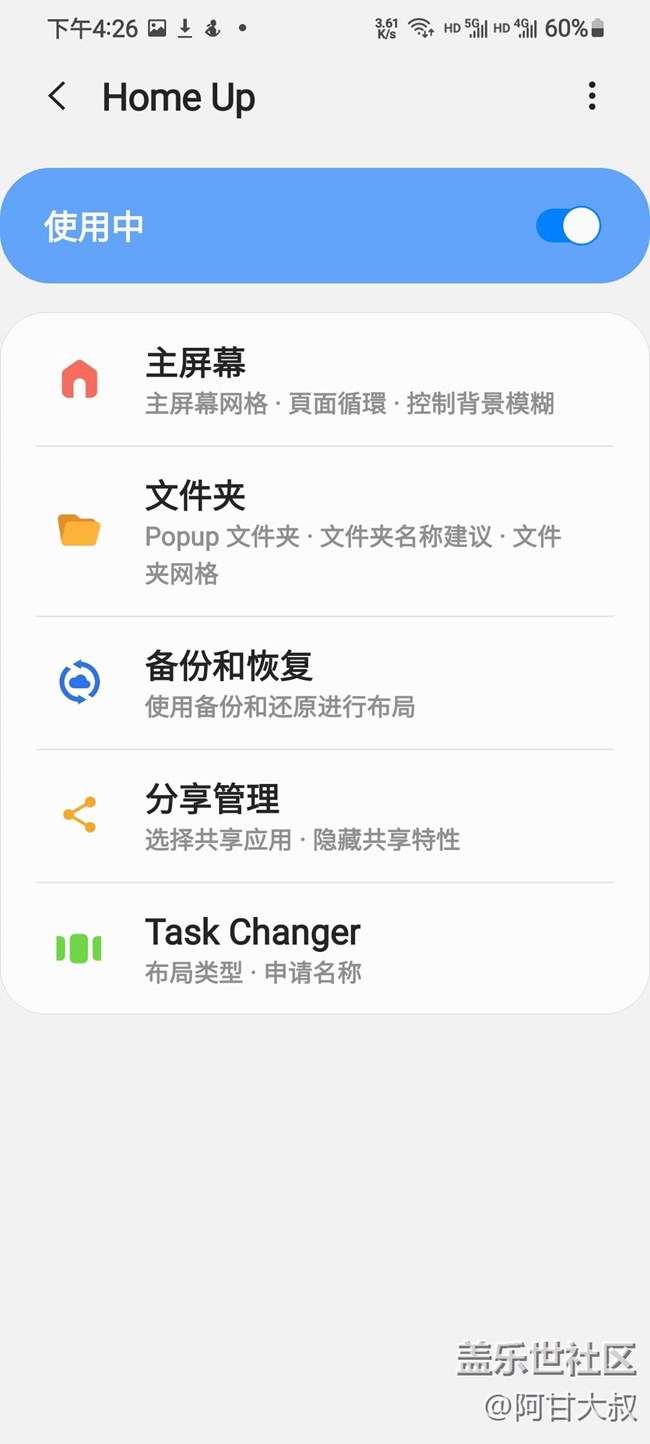This screenshot has height=1444, width=650.
Task: Open 文件夹 settings
Action: (325, 532)
